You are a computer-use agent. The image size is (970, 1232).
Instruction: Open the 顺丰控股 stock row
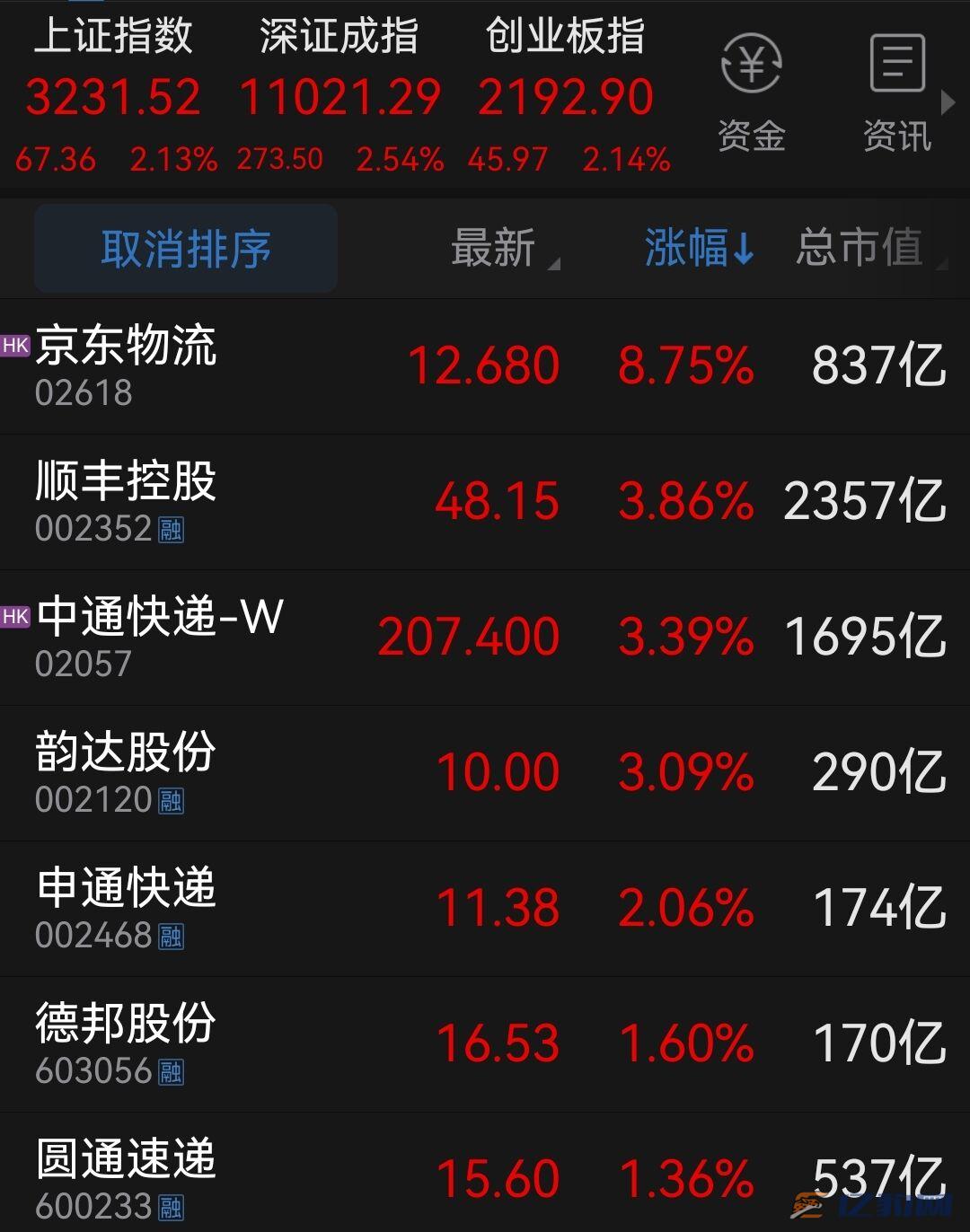coord(485,502)
